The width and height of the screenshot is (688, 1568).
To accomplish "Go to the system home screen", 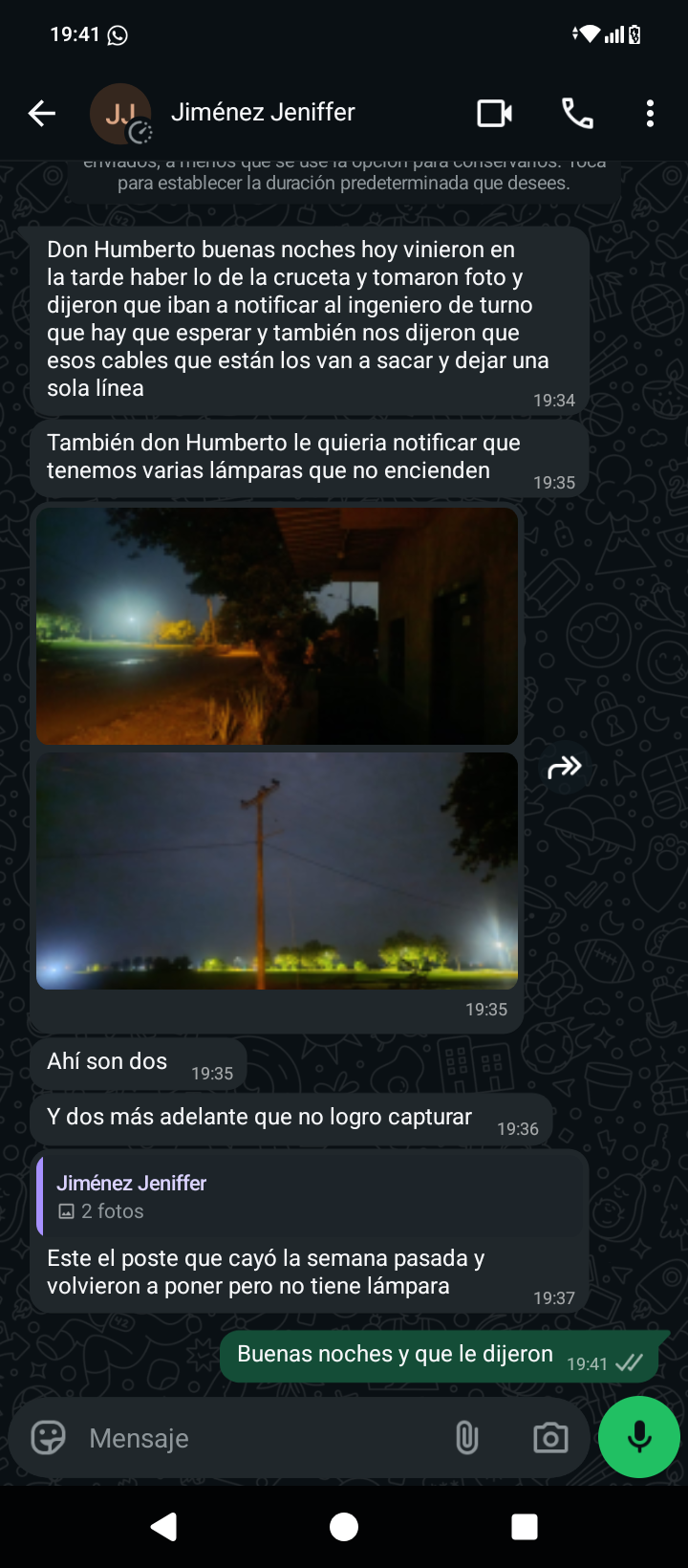I will tap(344, 1527).
